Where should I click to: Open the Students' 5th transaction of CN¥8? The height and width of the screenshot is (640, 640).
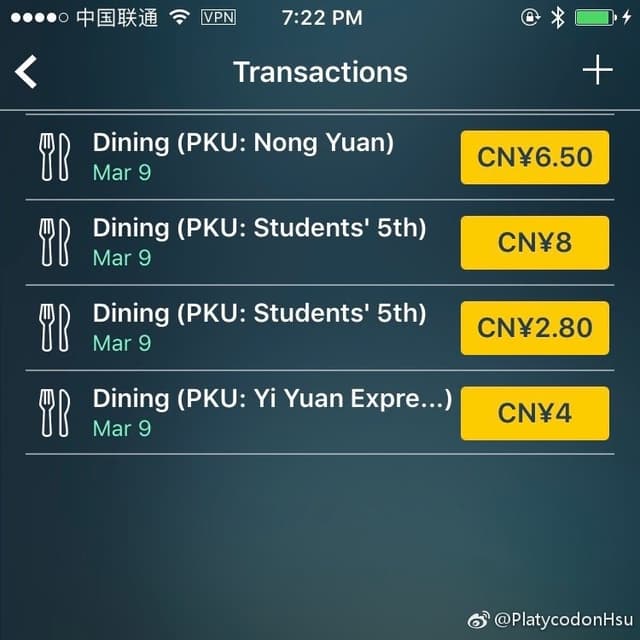click(x=259, y=242)
